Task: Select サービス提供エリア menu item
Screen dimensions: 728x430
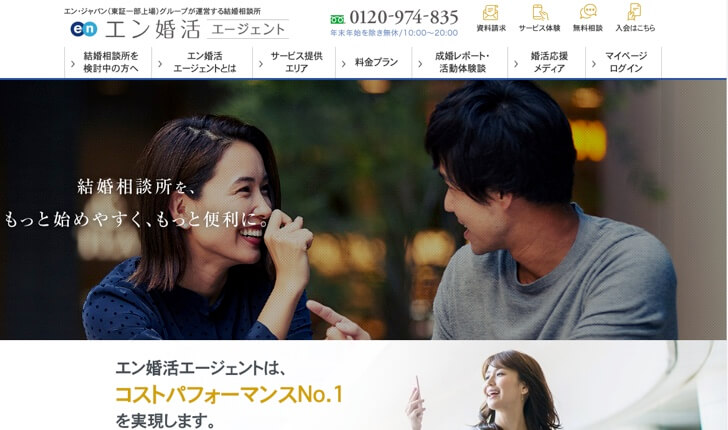Action: click(x=296, y=62)
